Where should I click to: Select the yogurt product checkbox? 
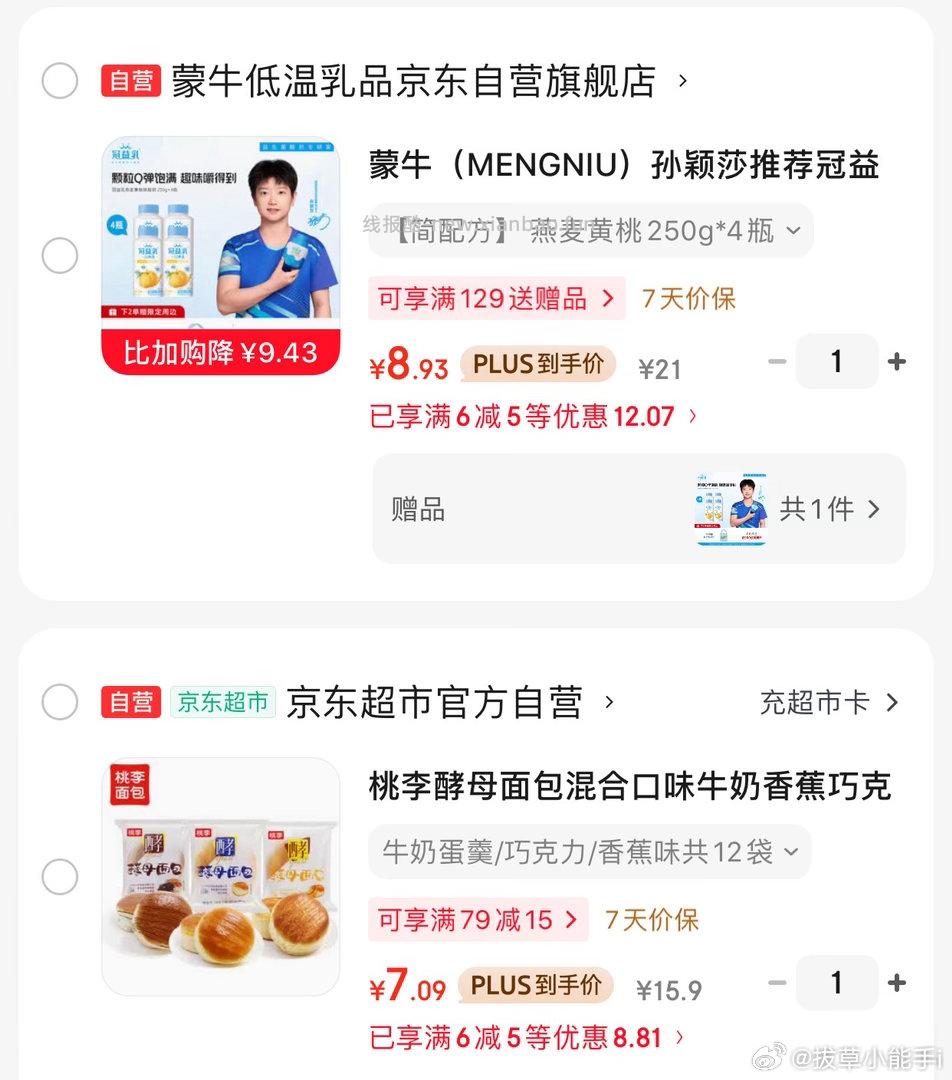click(x=59, y=256)
